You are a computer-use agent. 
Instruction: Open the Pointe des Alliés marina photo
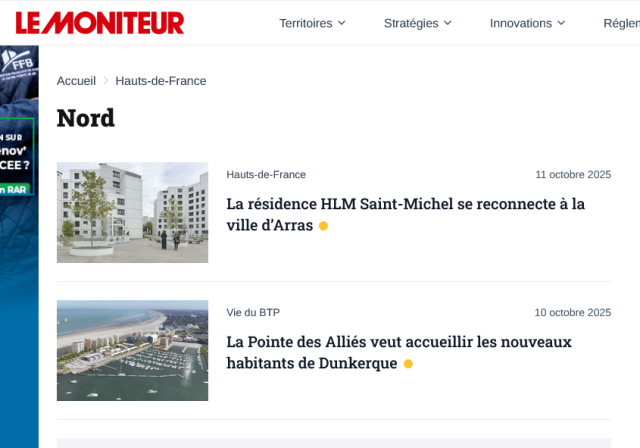click(132, 350)
